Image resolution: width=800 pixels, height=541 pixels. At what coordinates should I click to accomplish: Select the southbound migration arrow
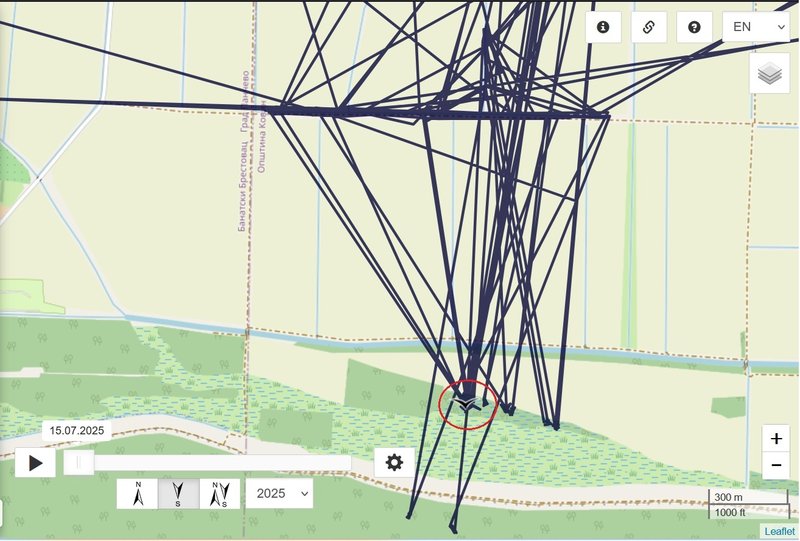pos(179,494)
